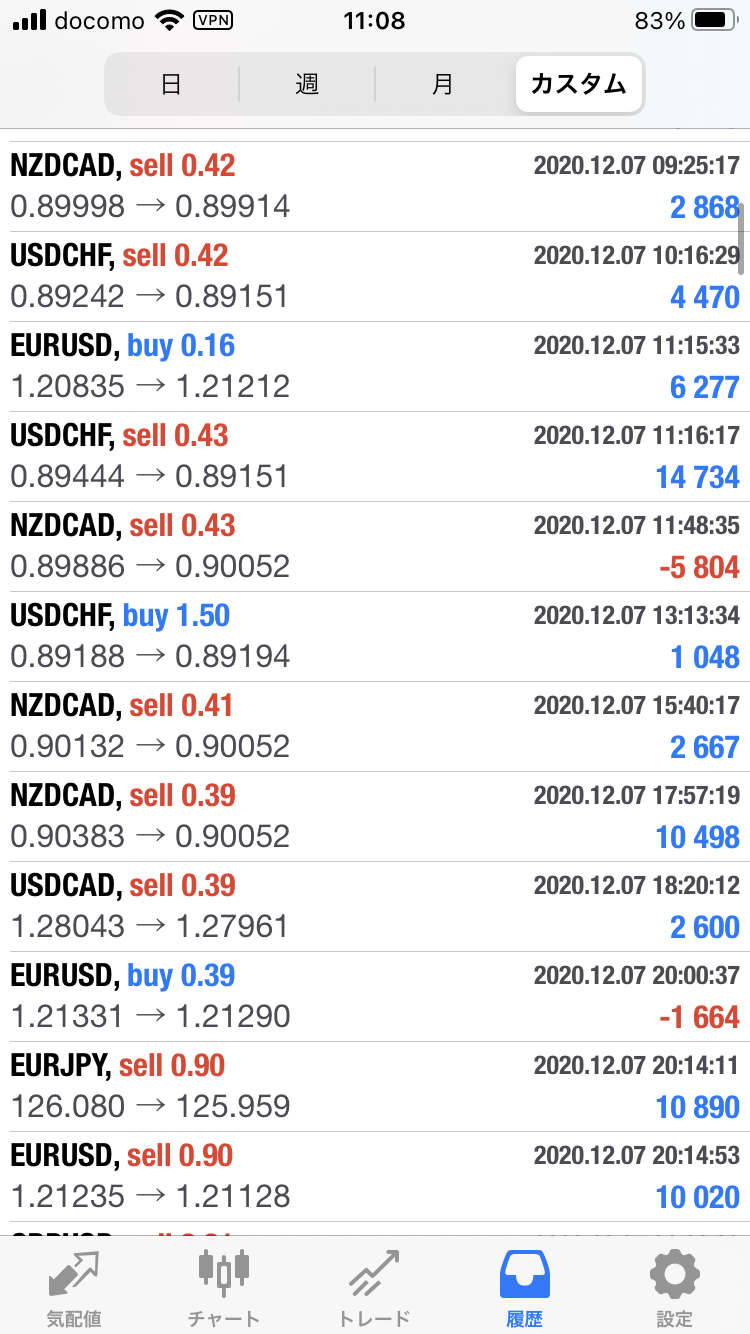Open the USDCAD sell 0.39 trade
750x1334 pixels.
pos(375,907)
